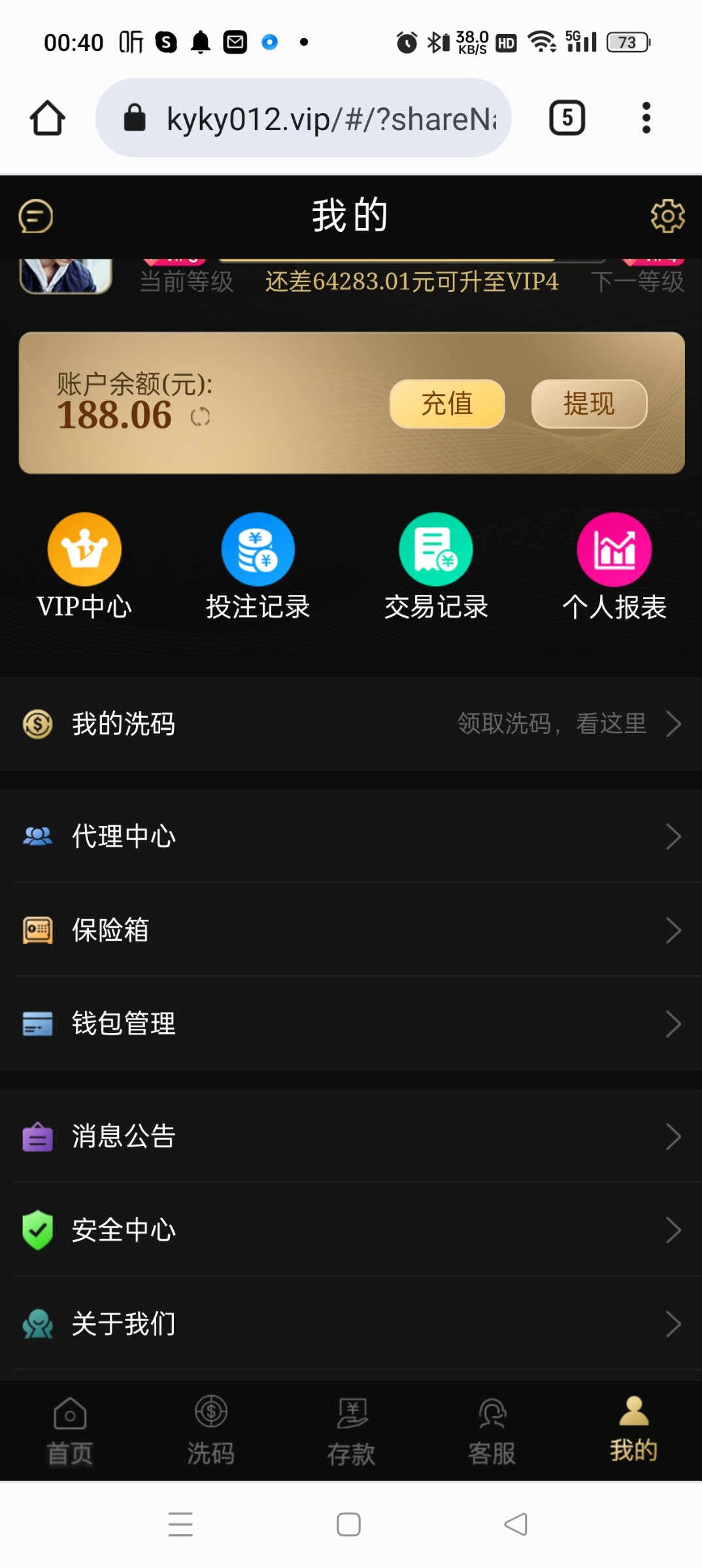Tap the 提现 withdraw button

(588, 404)
